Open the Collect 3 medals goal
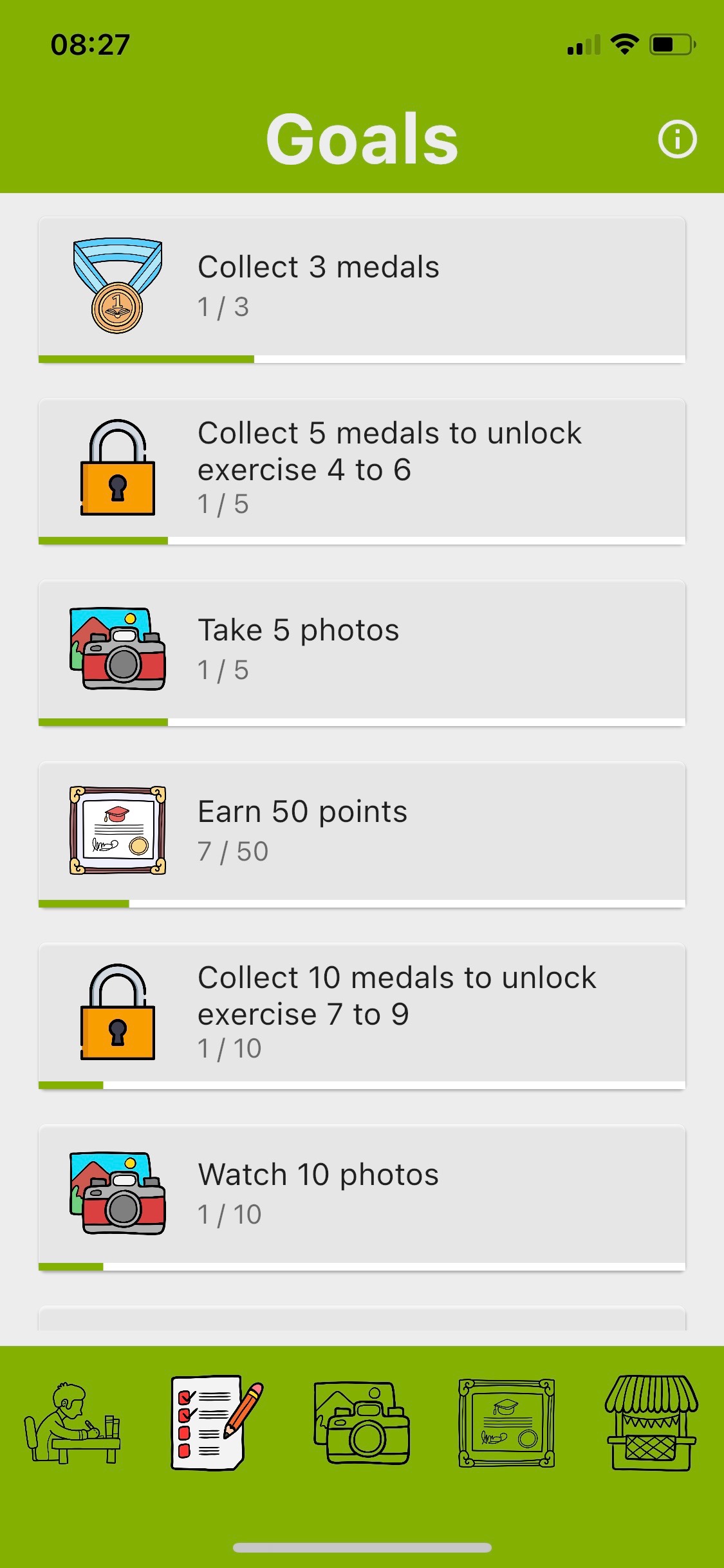The image size is (724, 1568). 362,287
